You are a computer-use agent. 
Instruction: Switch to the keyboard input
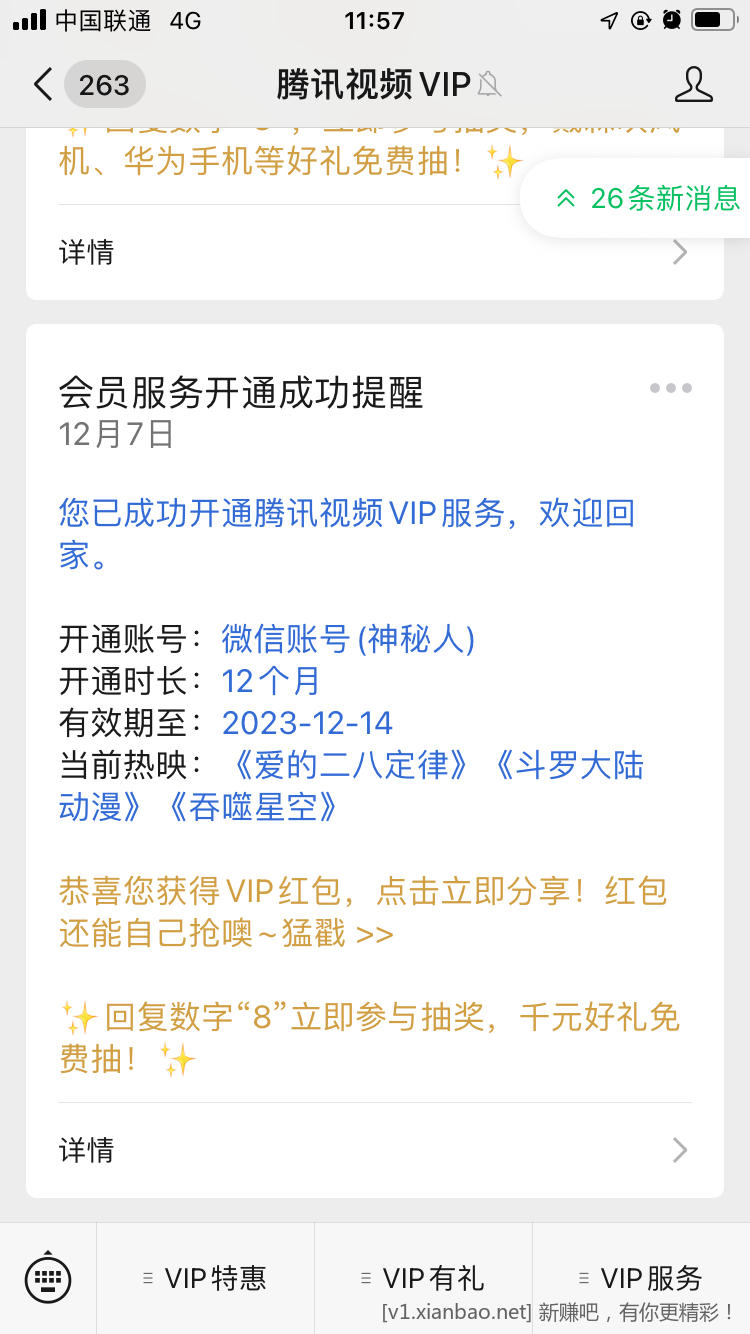tap(47, 1277)
